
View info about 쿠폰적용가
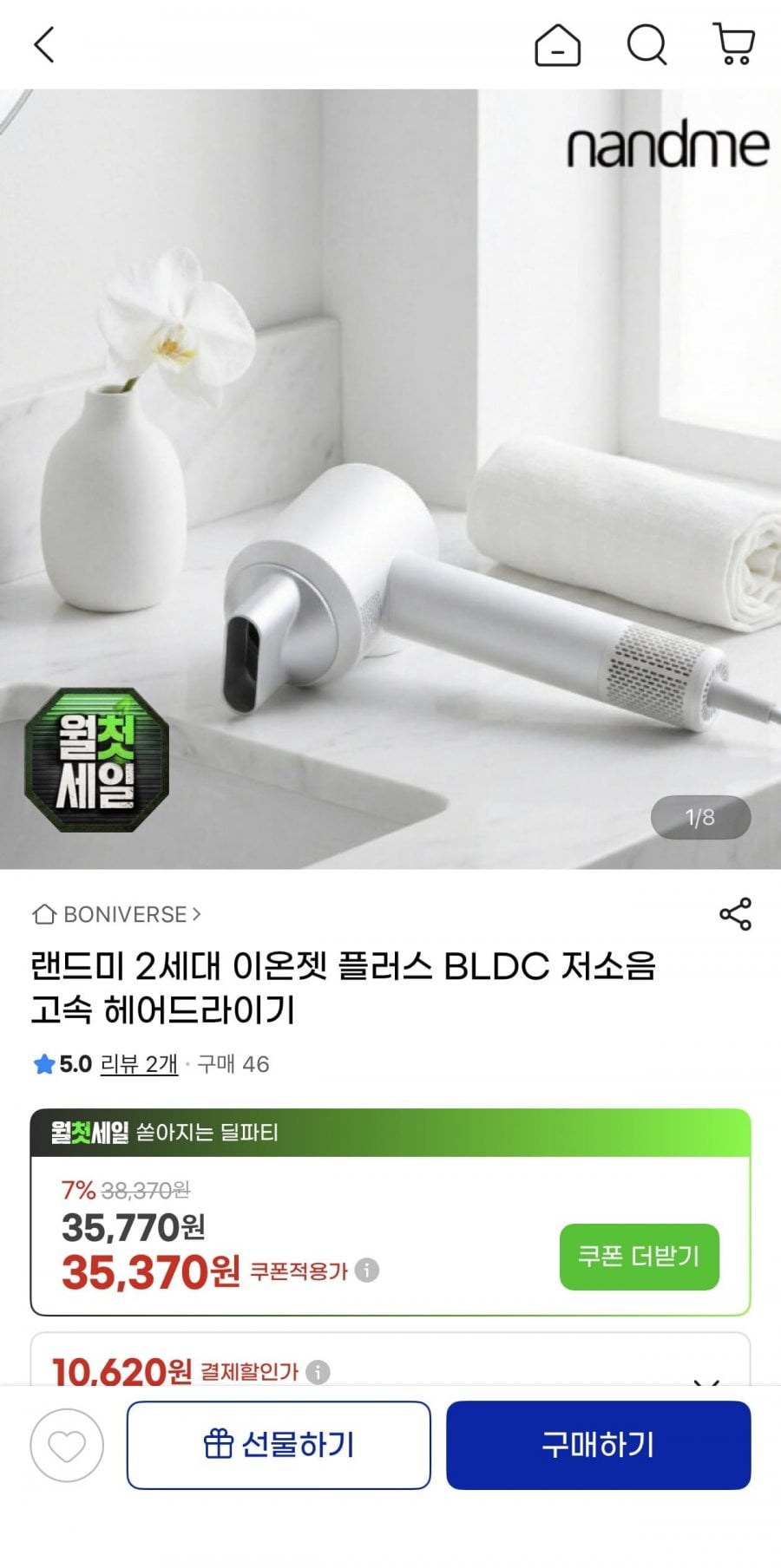367,1271
